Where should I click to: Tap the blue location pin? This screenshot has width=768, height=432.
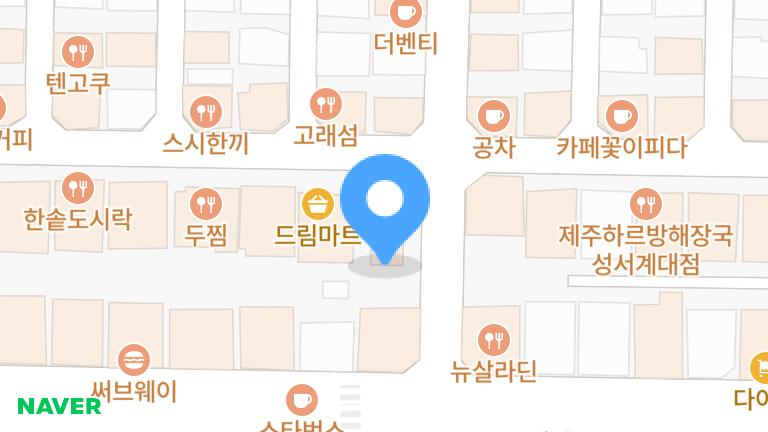pyautogui.click(x=385, y=203)
